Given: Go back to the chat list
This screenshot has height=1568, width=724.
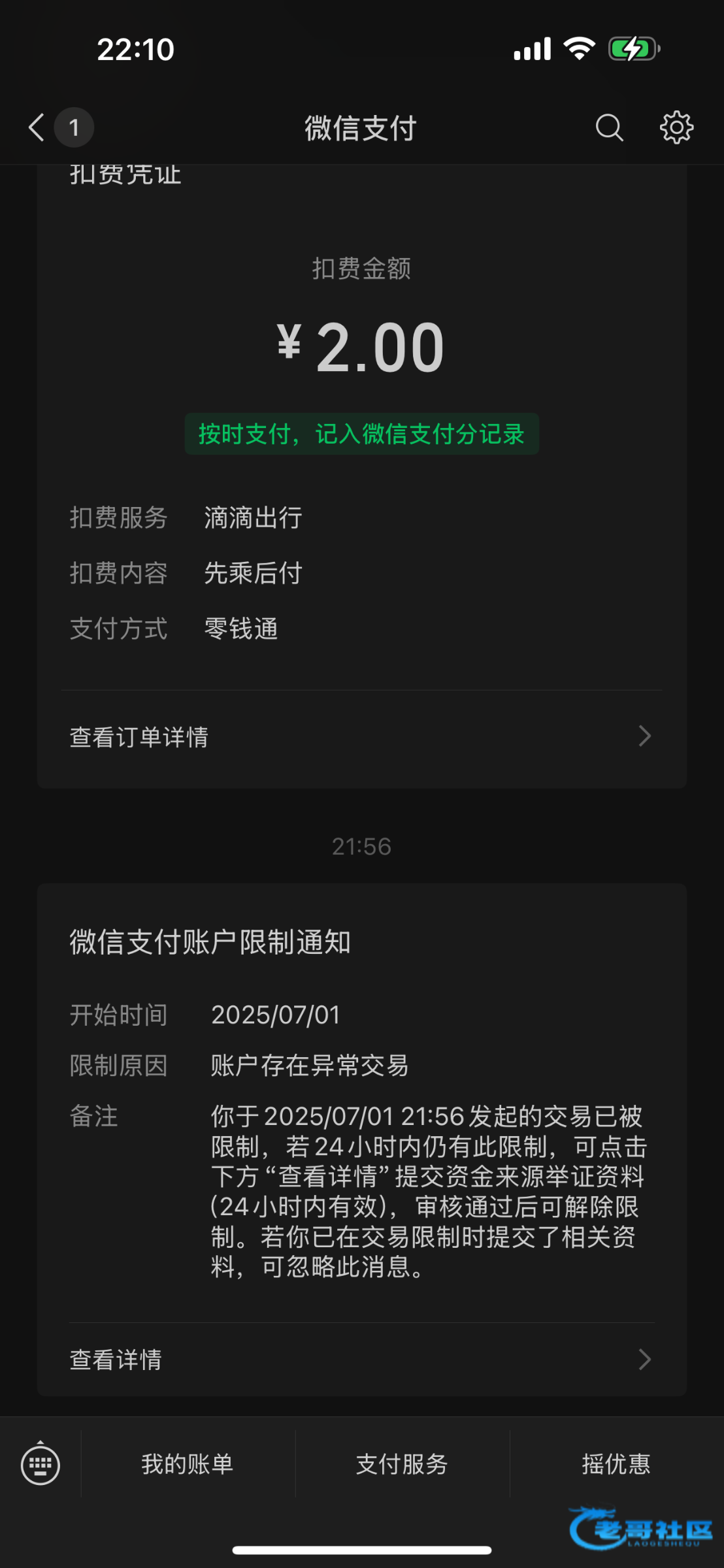Looking at the screenshot, I should [38, 127].
